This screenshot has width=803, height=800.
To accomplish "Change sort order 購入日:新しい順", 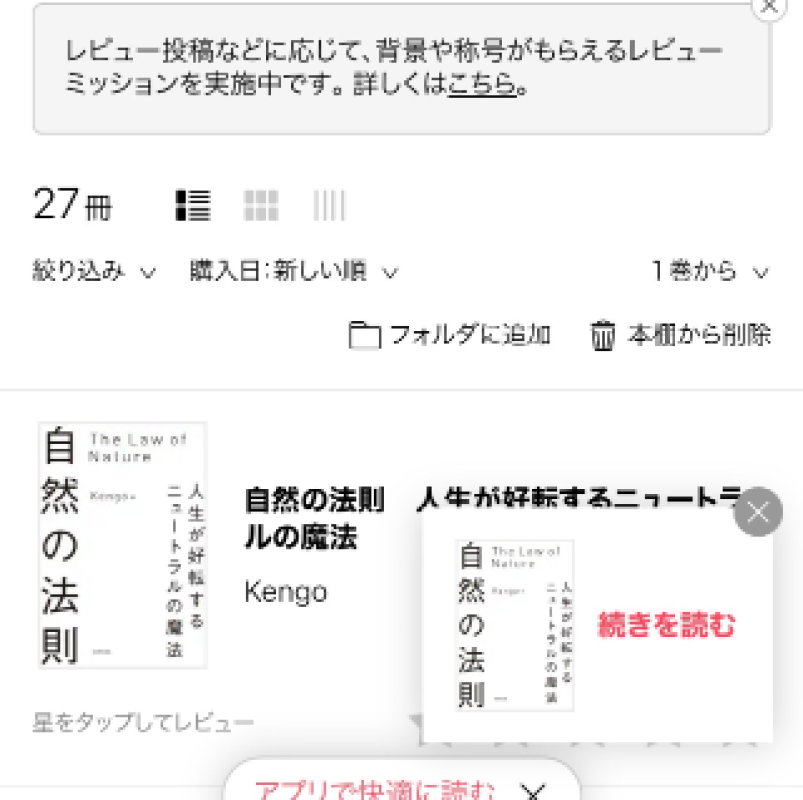I will 294,271.
